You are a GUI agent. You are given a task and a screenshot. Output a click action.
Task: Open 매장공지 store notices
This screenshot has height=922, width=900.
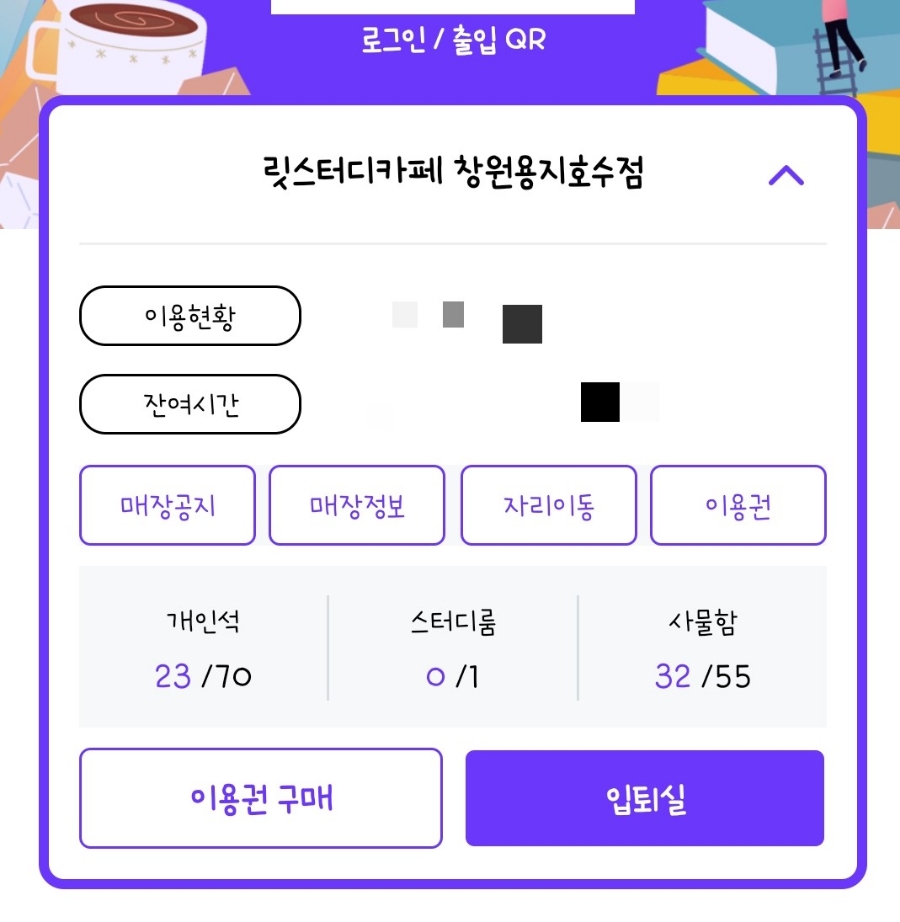click(x=167, y=505)
